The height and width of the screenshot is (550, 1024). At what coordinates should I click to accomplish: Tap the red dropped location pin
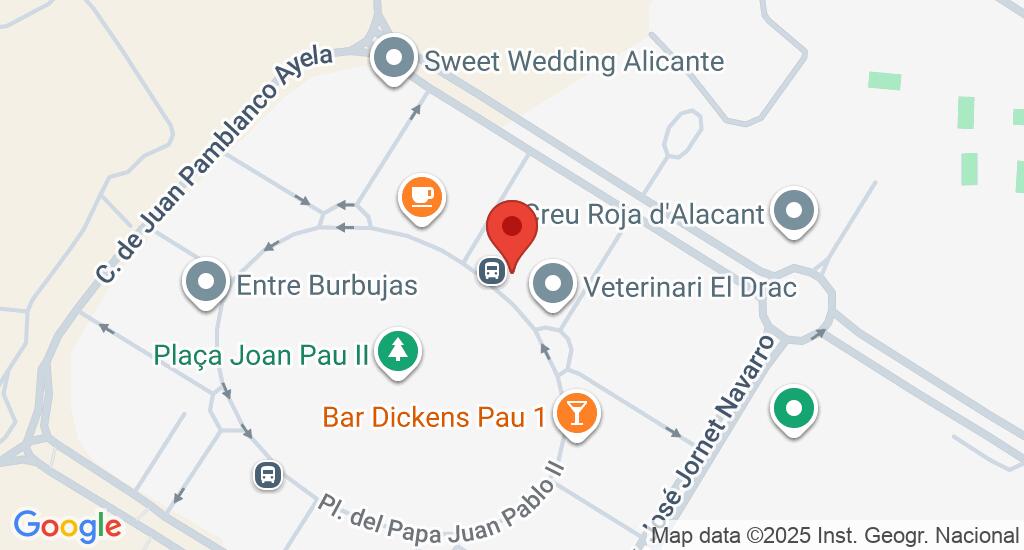point(512,230)
